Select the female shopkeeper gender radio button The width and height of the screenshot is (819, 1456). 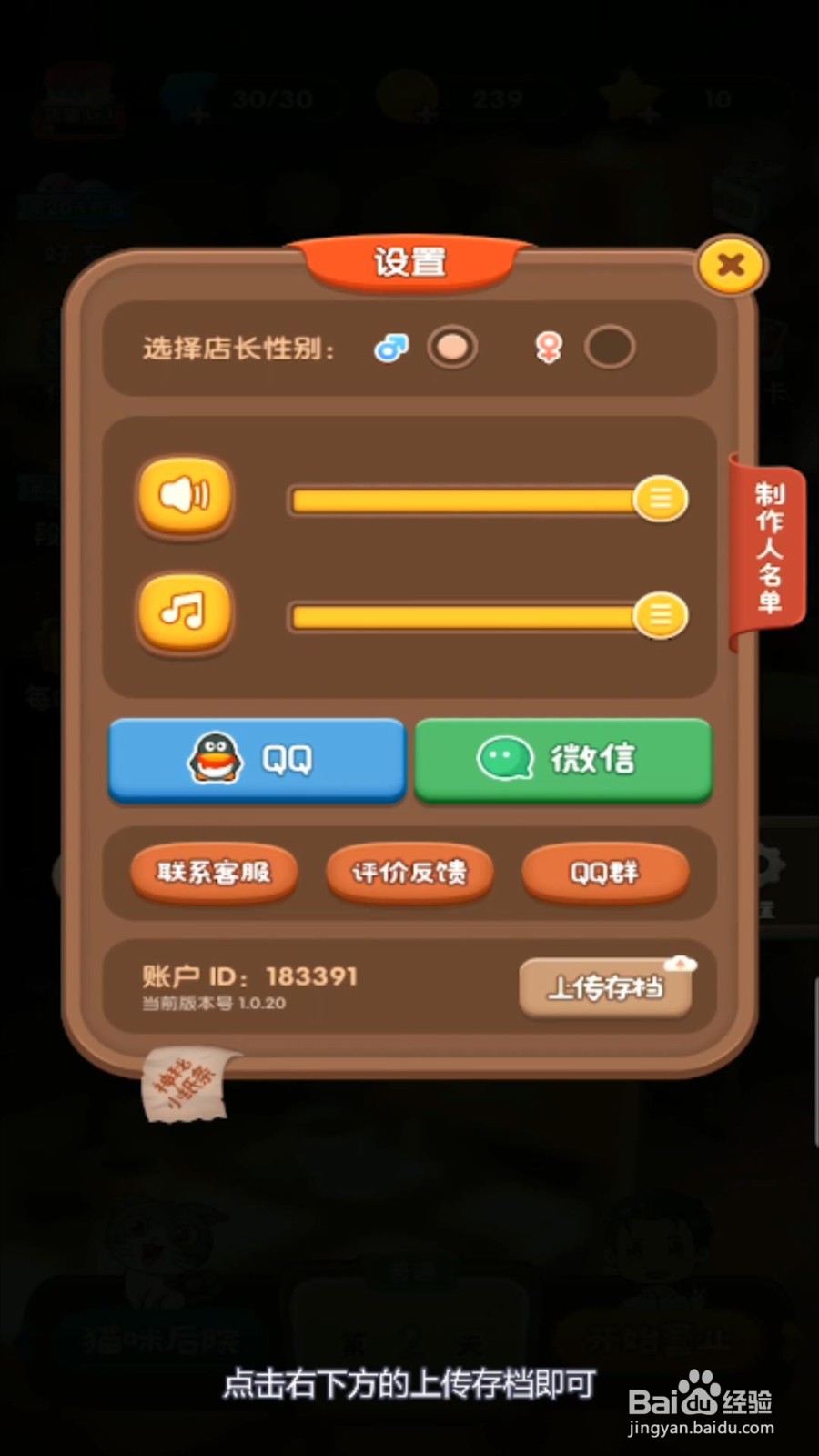pos(610,347)
